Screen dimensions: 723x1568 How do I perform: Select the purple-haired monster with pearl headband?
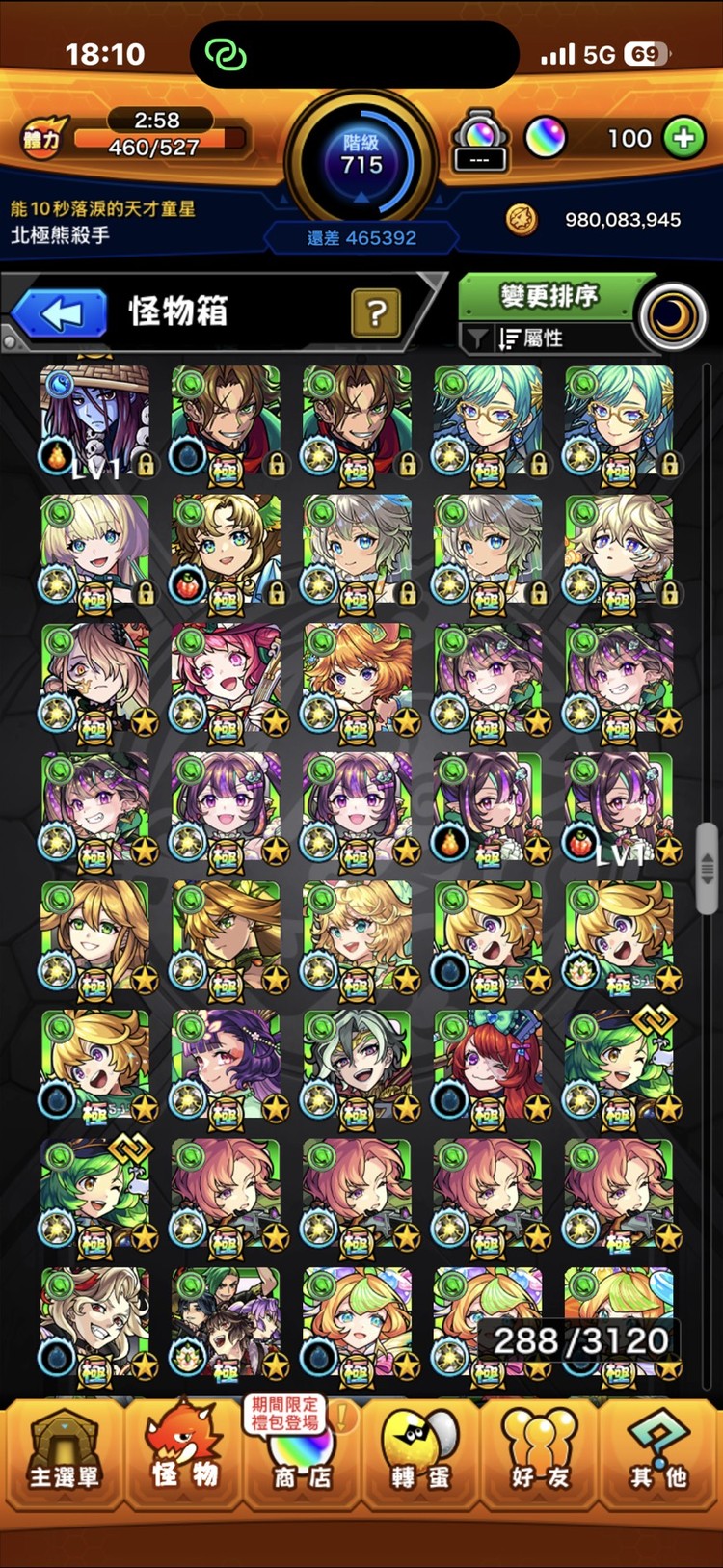click(226, 1066)
